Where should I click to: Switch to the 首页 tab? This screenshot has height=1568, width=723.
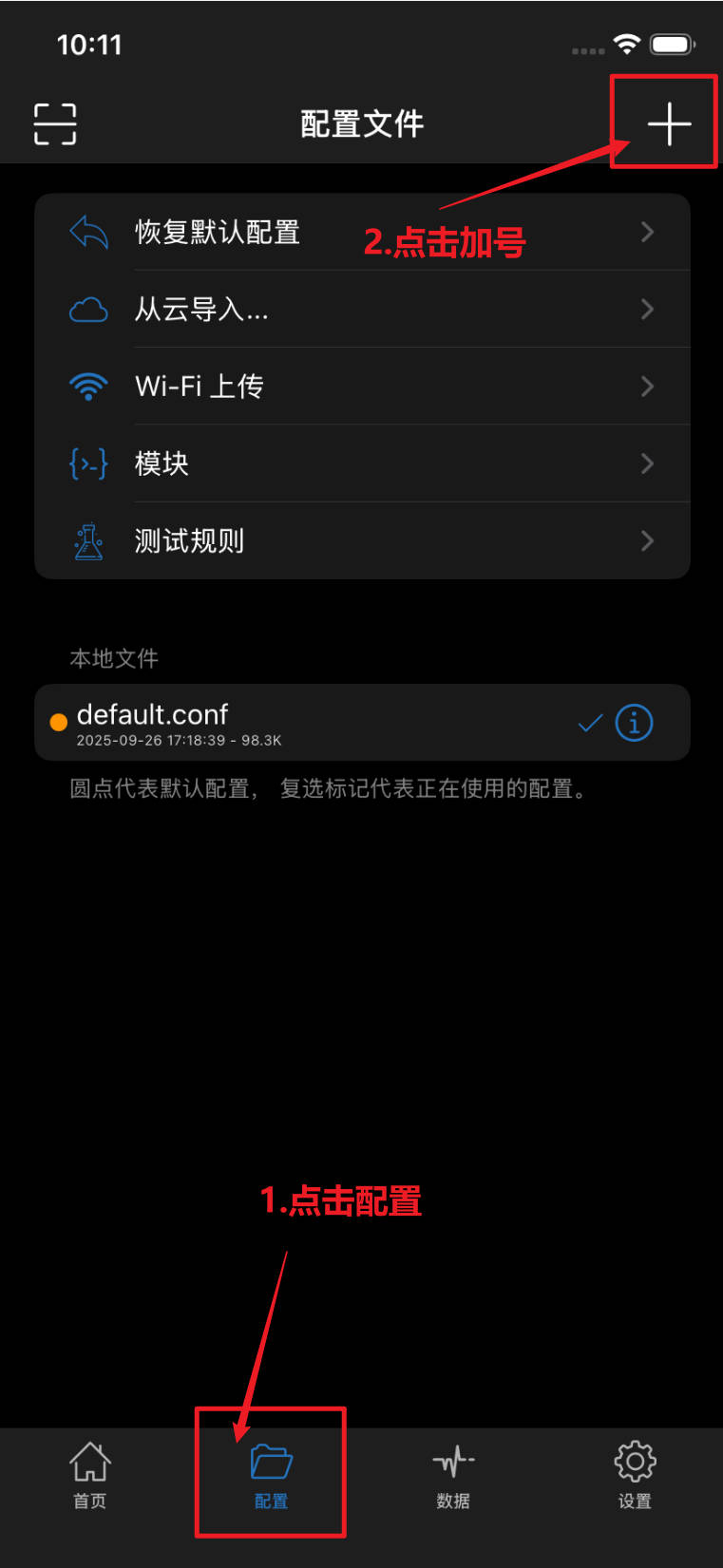[x=90, y=1474]
